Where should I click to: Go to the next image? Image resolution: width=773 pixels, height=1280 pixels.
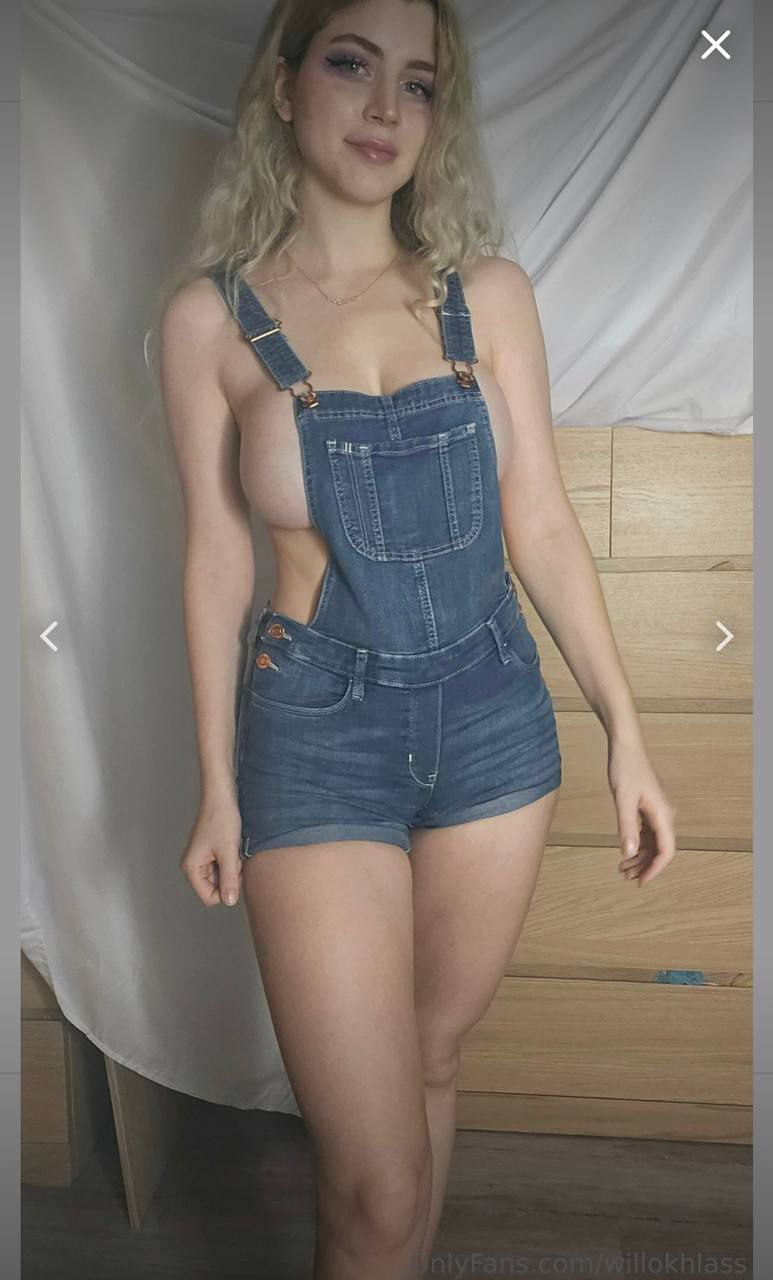pos(724,636)
